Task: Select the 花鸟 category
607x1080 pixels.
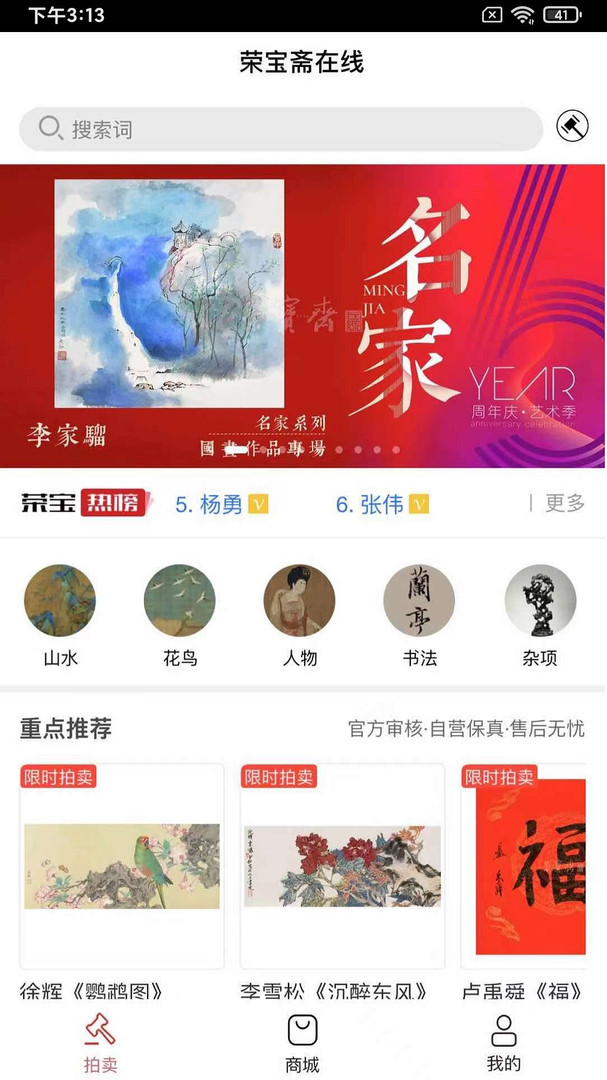Action: pos(180,614)
